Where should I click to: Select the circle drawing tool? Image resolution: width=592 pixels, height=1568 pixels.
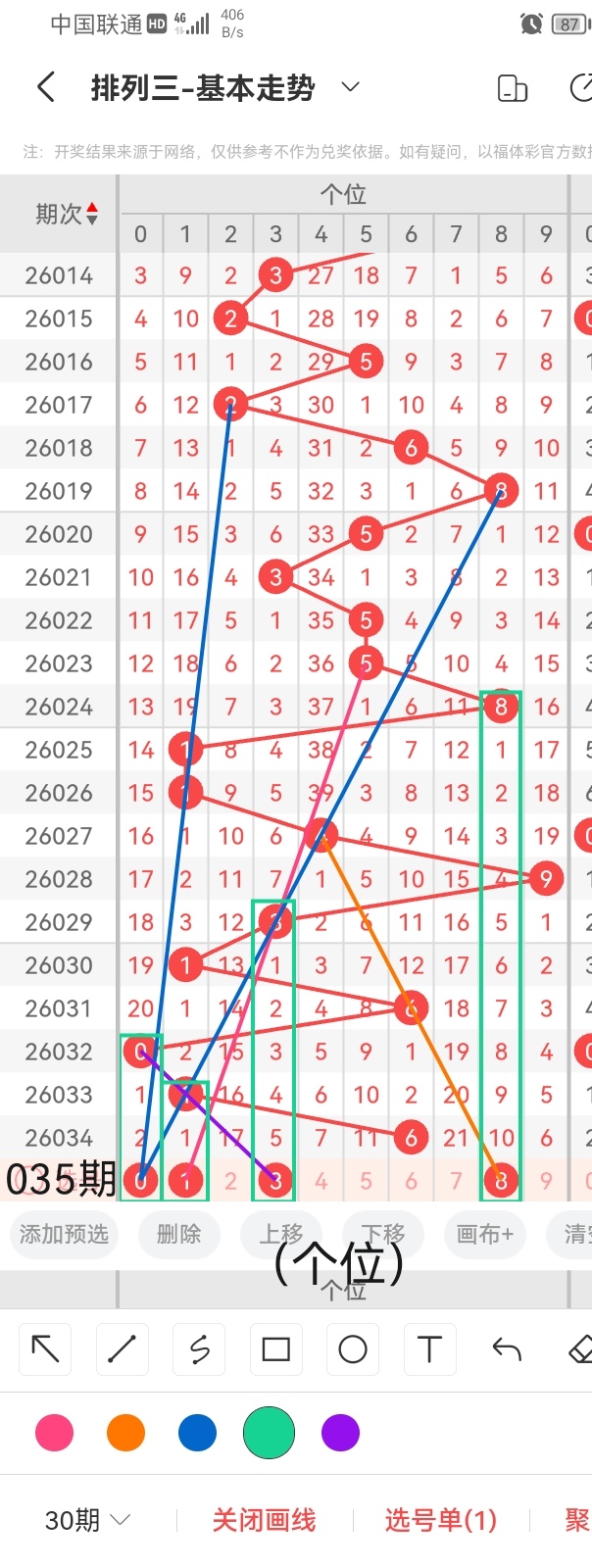(x=353, y=1349)
